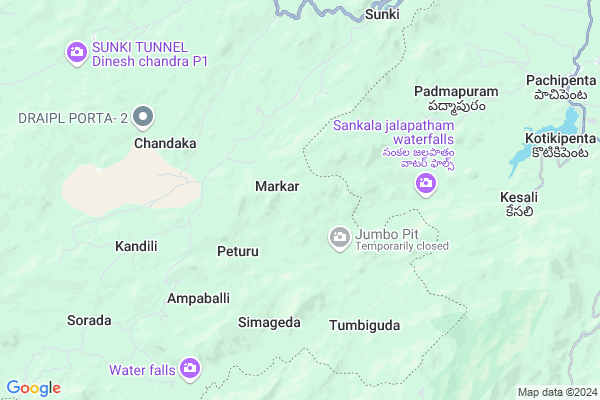Select the DRAIPL PORTA- 2 location pin
This screenshot has width=600, height=400.
[x=143, y=118]
